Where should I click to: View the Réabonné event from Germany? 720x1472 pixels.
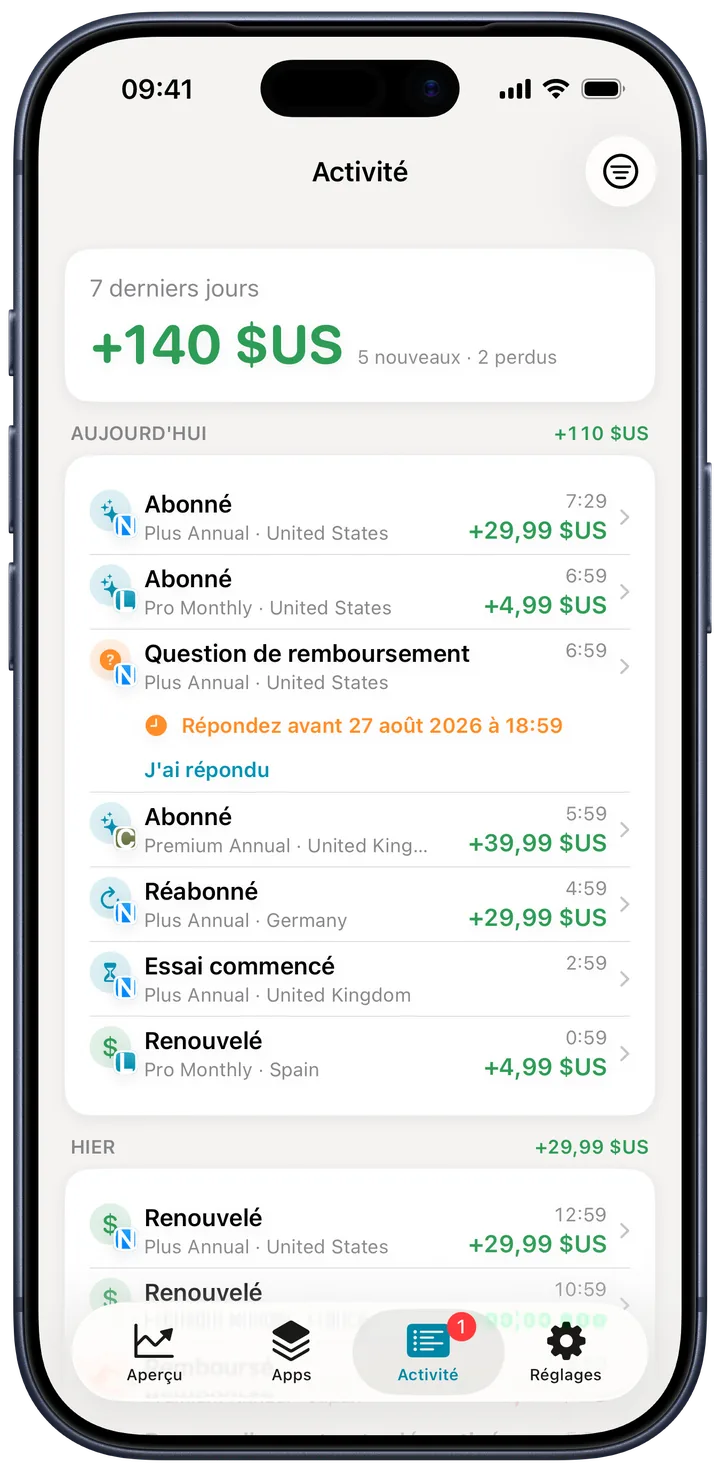360,904
